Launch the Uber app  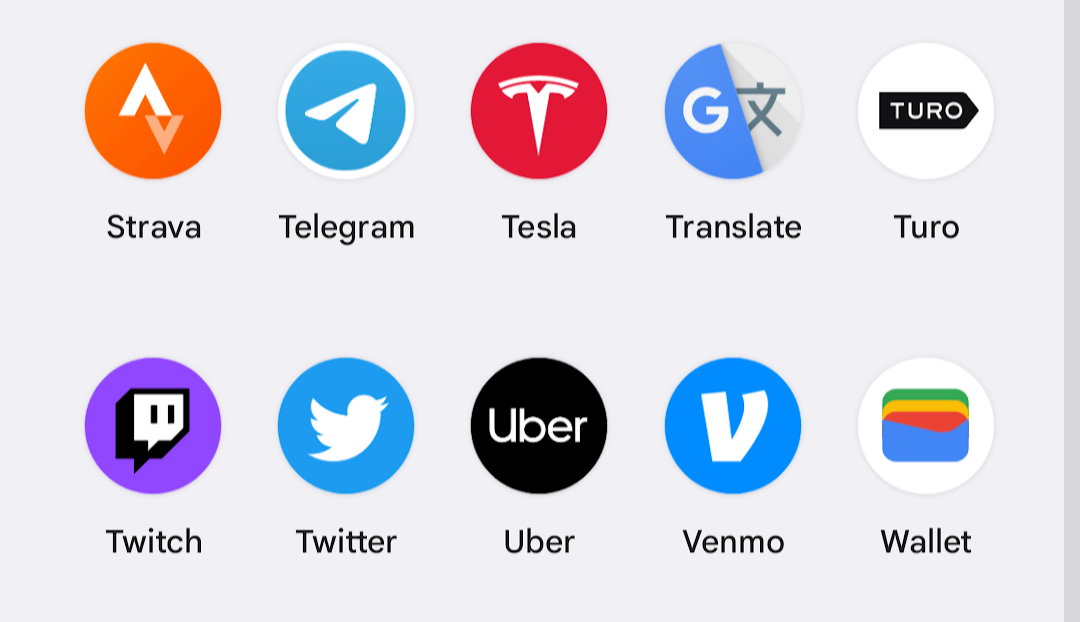pos(539,426)
